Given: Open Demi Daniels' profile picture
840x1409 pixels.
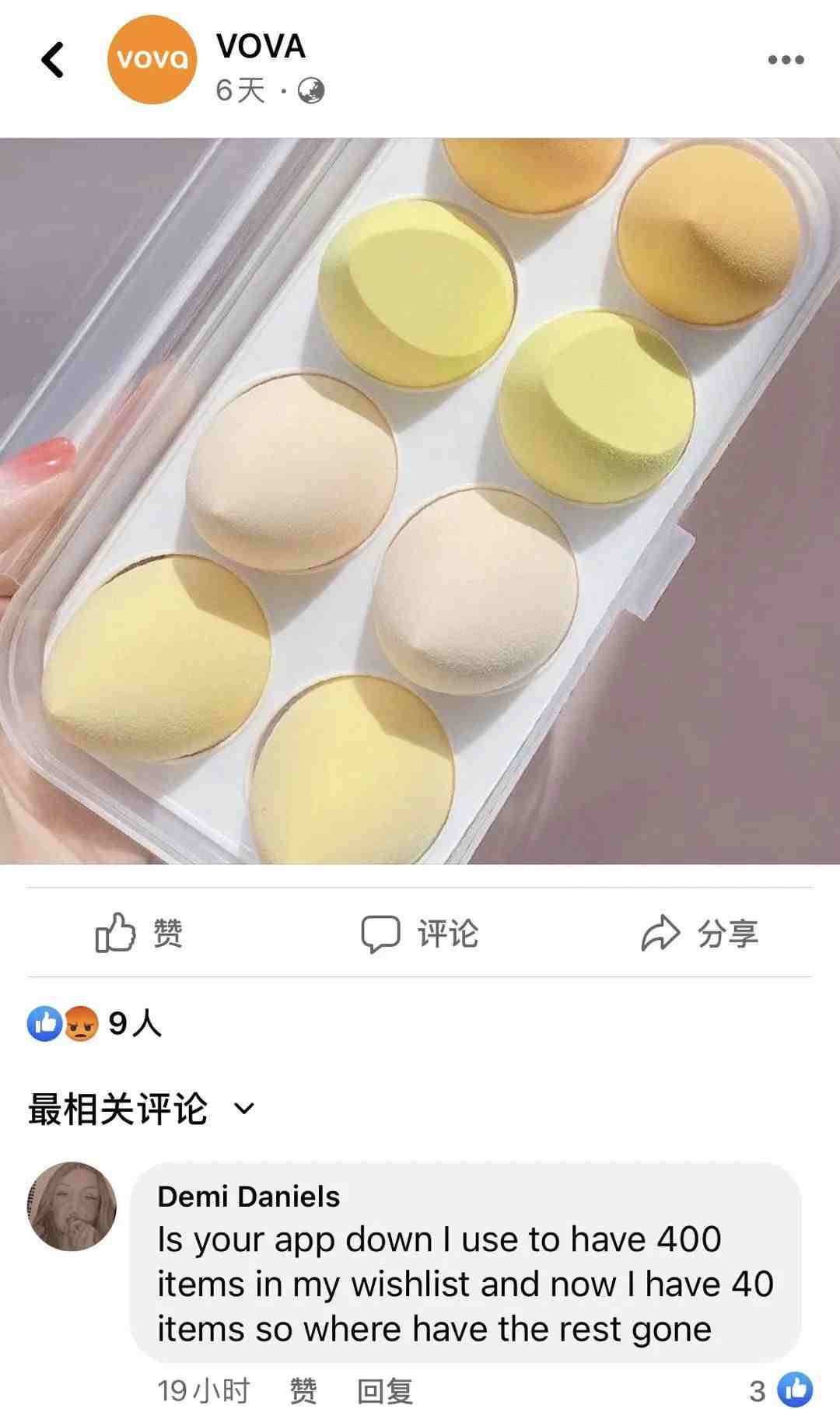Looking at the screenshot, I should click(x=72, y=1207).
